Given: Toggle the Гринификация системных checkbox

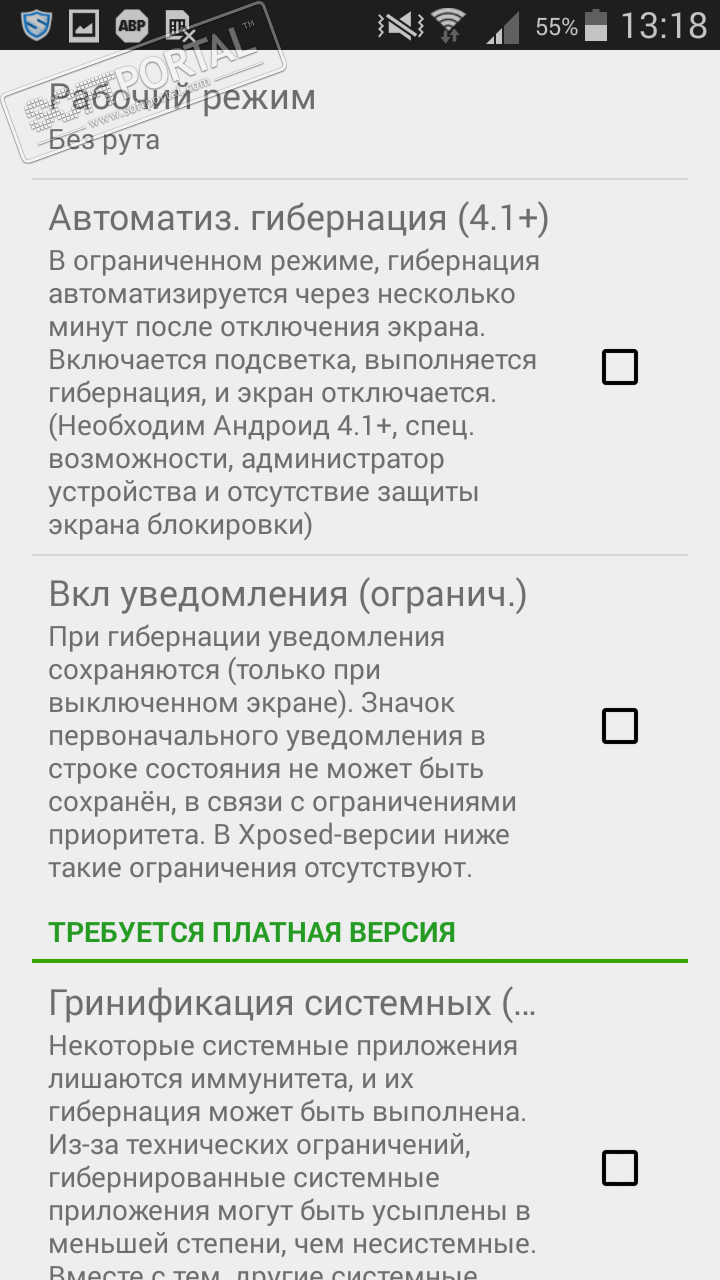Looking at the screenshot, I should coord(619,1167).
